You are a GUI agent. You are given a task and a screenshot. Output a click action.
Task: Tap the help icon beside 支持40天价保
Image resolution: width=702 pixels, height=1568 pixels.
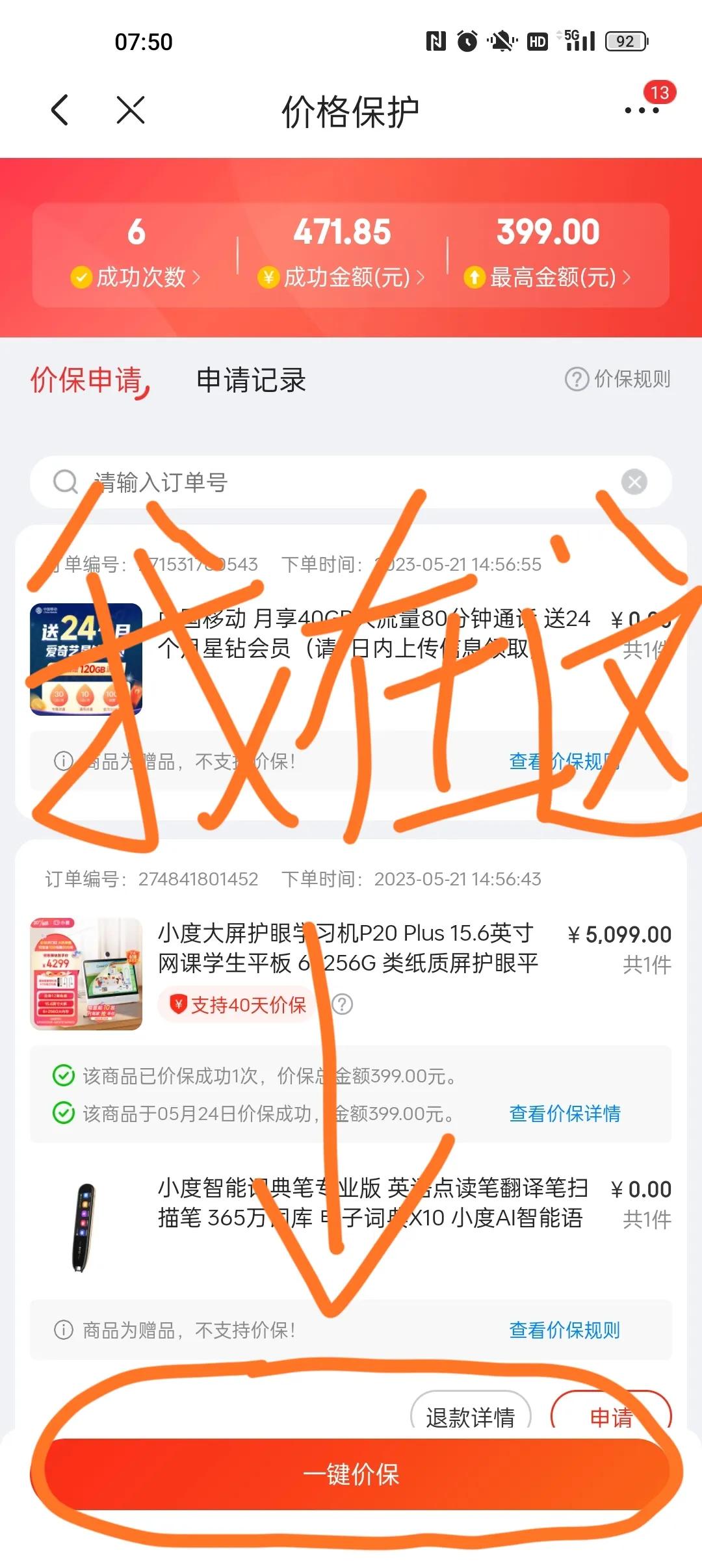pyautogui.click(x=343, y=1004)
